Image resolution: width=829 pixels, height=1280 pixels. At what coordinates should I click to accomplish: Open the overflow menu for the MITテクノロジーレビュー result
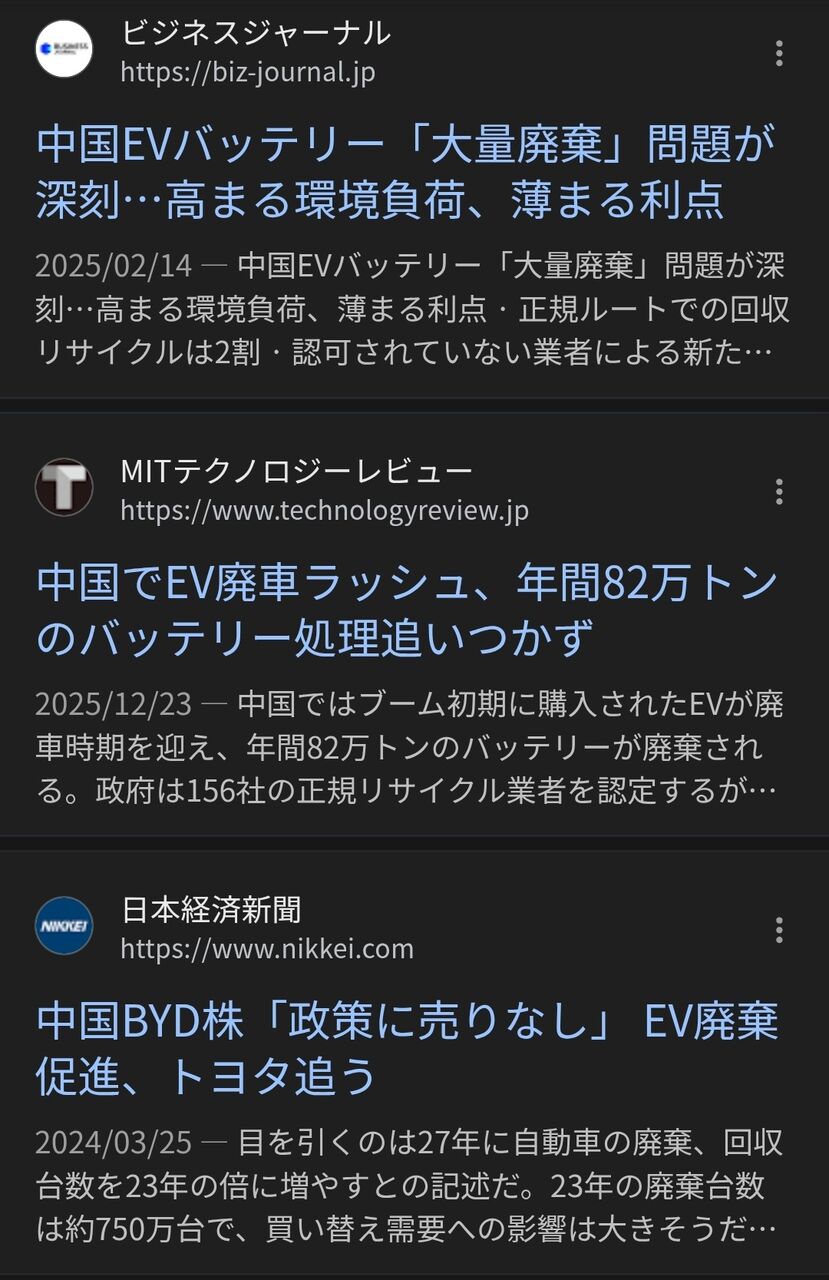point(779,491)
